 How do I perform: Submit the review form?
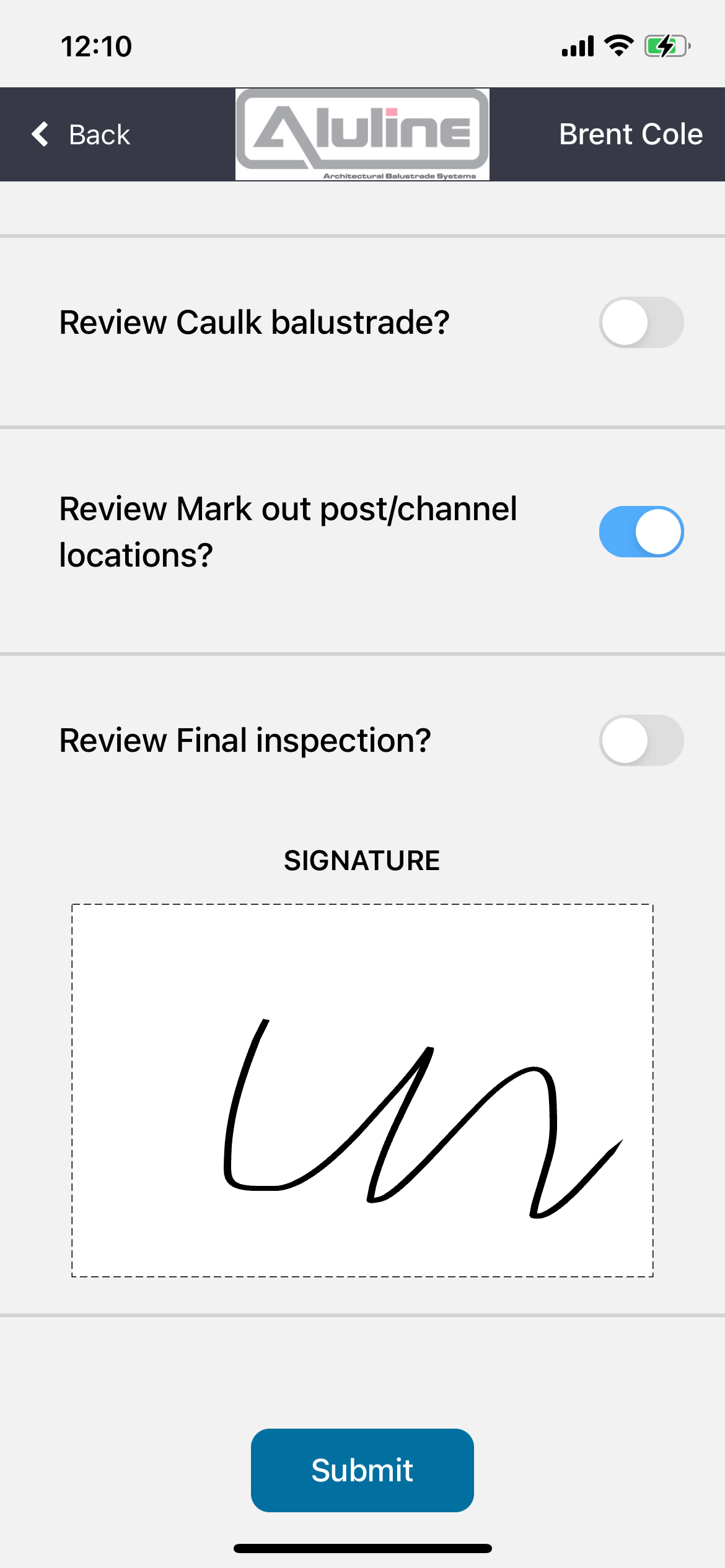[362, 1470]
